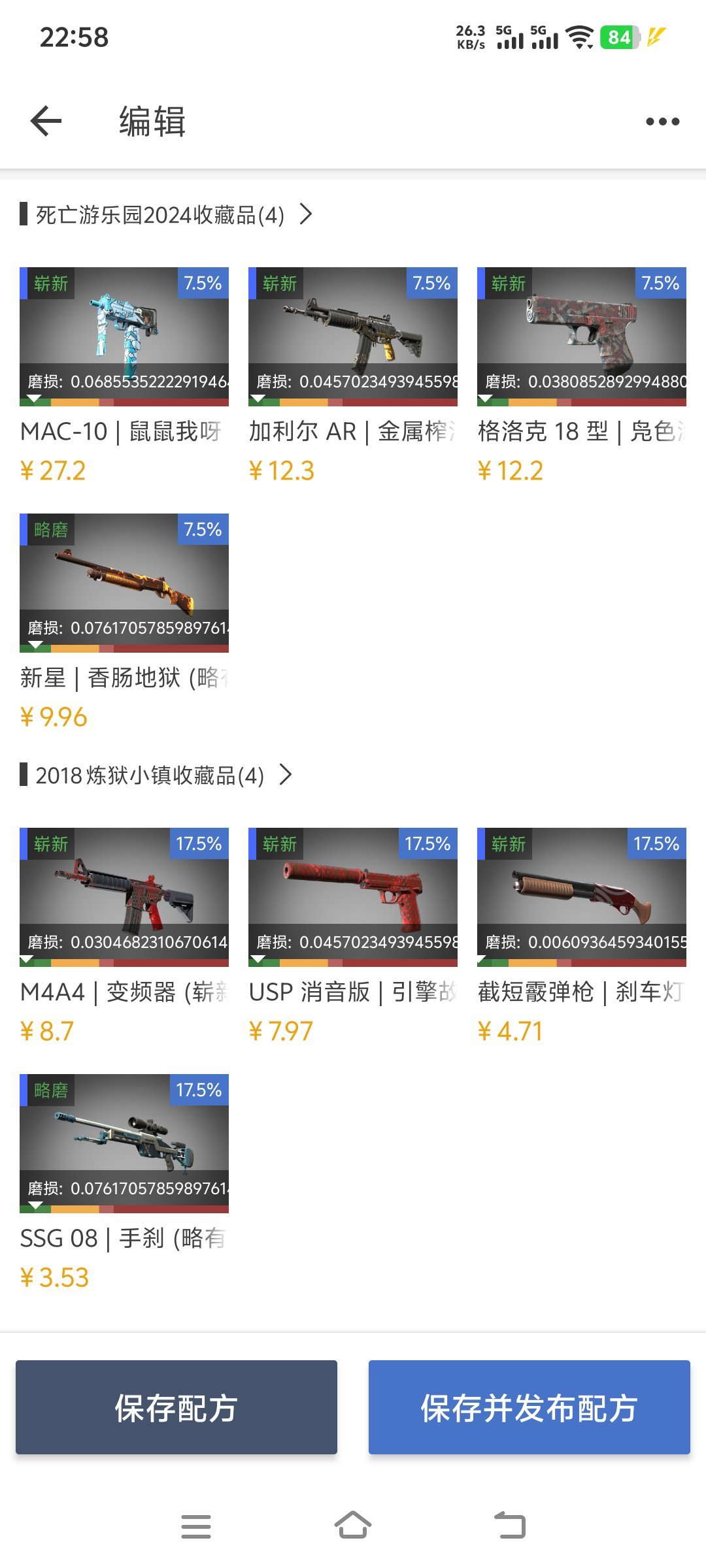View the 截短霰弹枪 item card
The width and height of the screenshot is (706, 1568).
pyautogui.click(x=582, y=897)
